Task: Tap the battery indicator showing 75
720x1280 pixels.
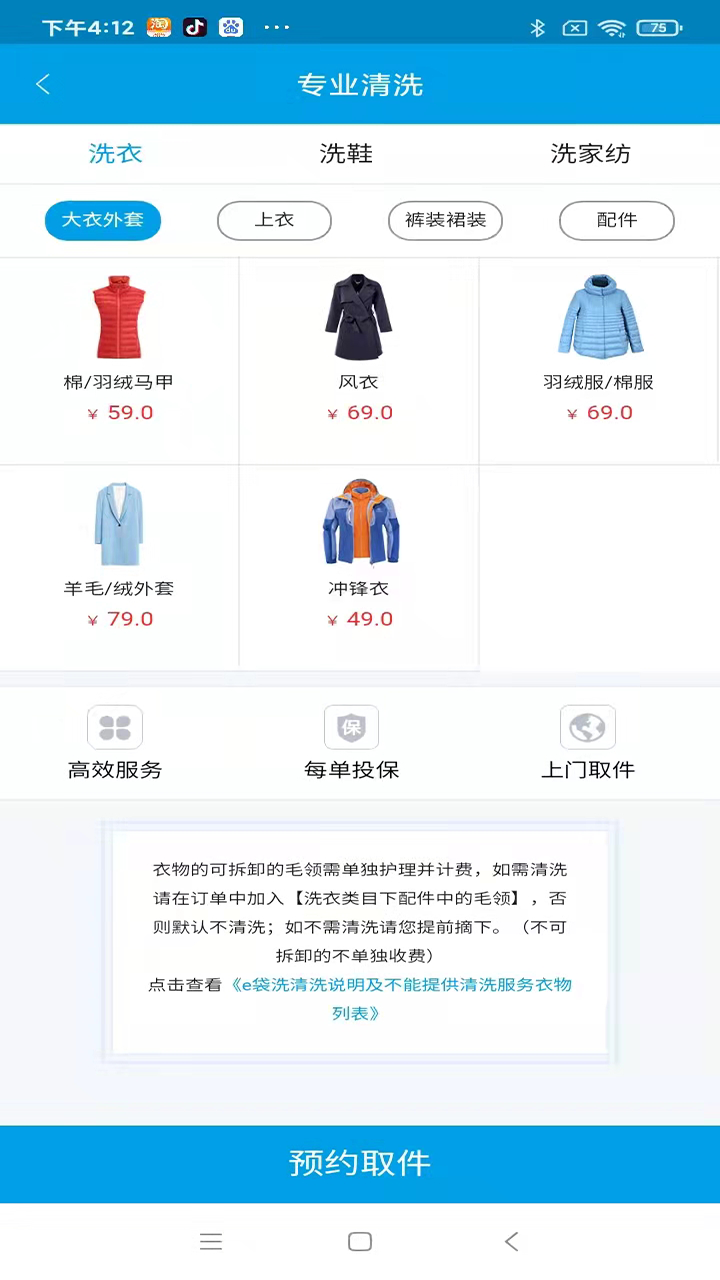Action: (658, 27)
